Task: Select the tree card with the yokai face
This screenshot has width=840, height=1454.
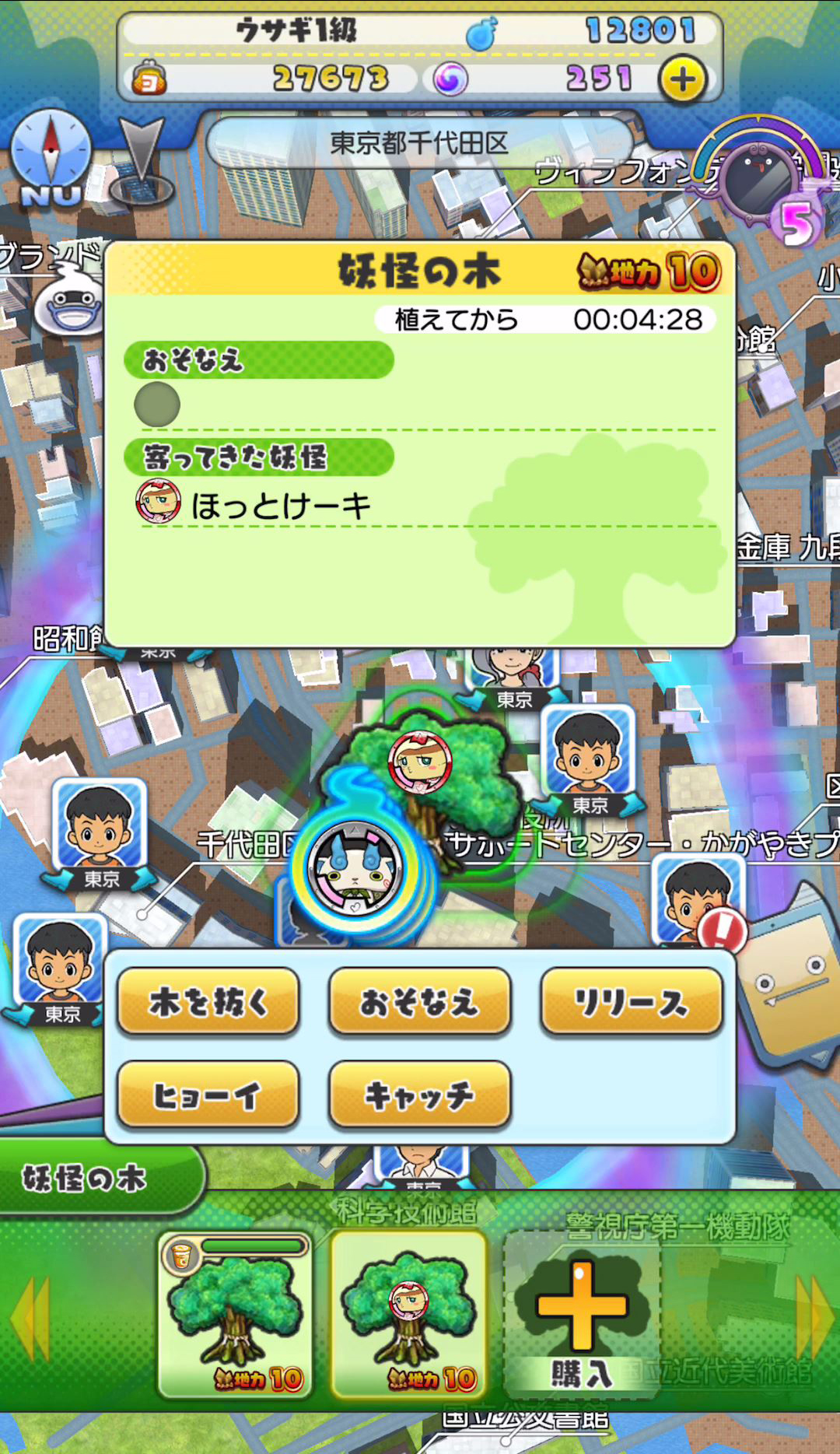Action: (409, 1315)
